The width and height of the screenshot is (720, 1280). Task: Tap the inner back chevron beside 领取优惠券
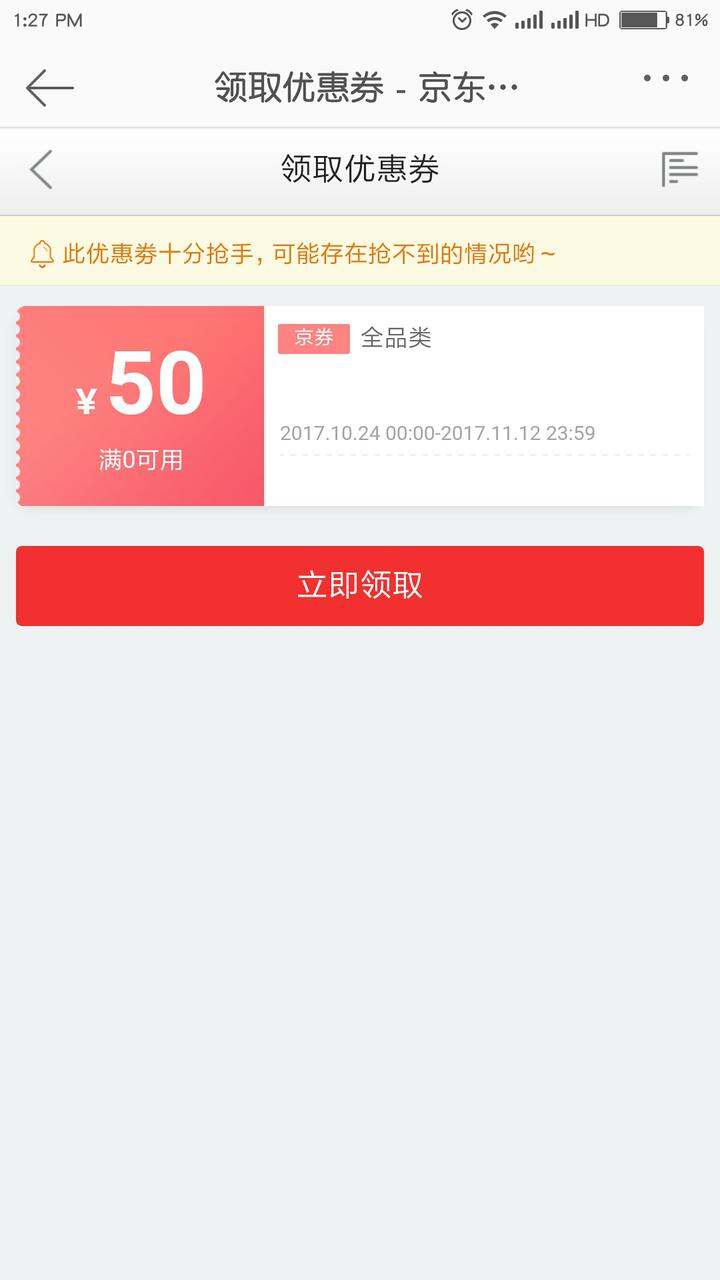[41, 170]
